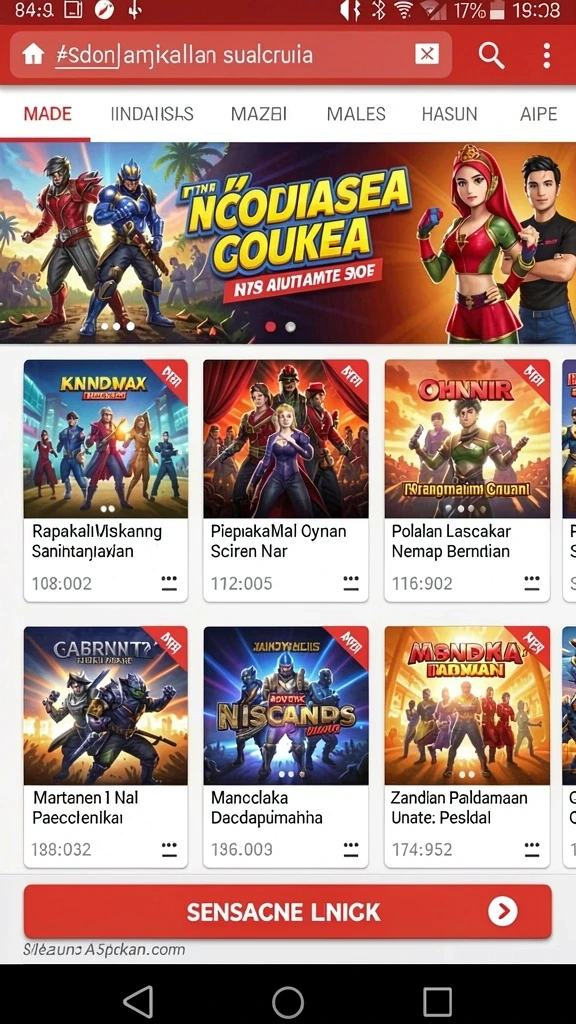The width and height of the screenshot is (576, 1024).
Task: Switch to the MAZBI tab
Action: [259, 114]
